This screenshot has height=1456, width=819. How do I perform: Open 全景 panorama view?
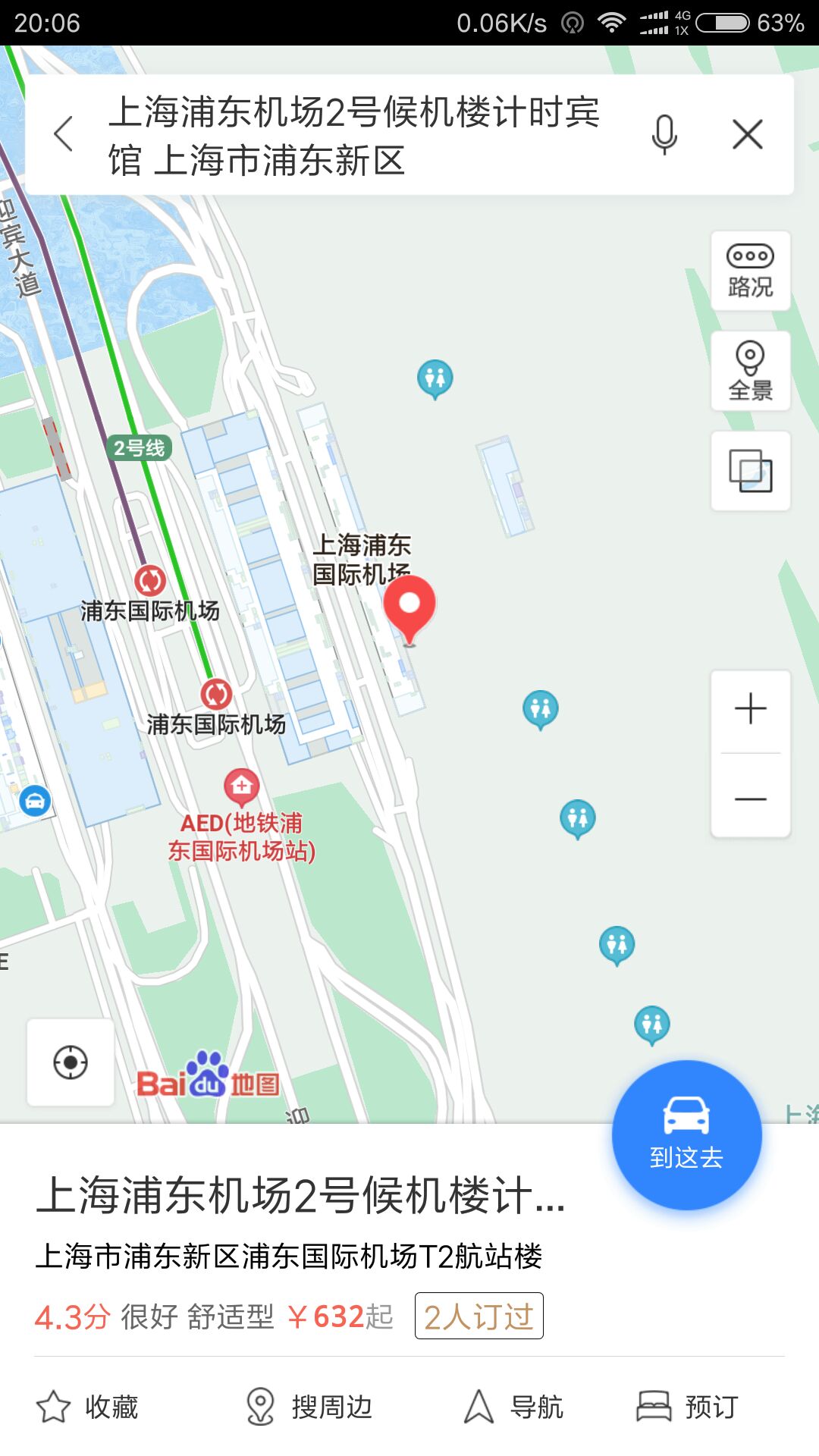click(x=751, y=371)
